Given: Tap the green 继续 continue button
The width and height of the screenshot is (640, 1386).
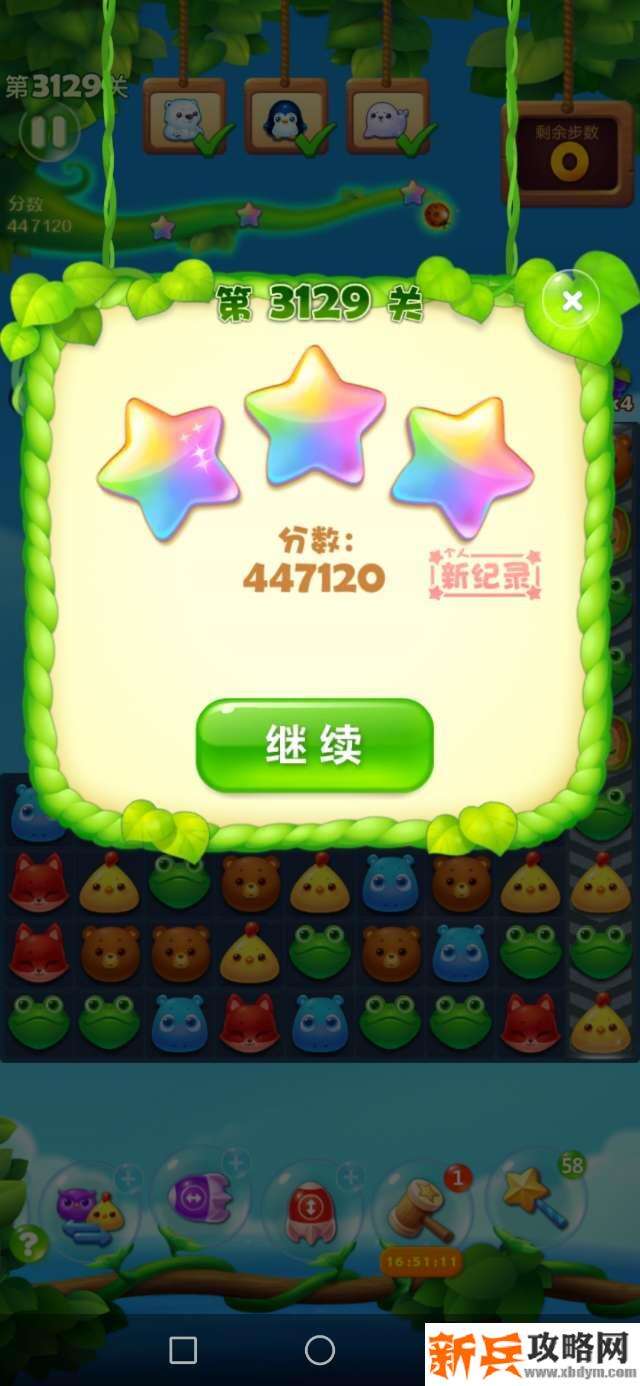Looking at the screenshot, I should 314,745.
